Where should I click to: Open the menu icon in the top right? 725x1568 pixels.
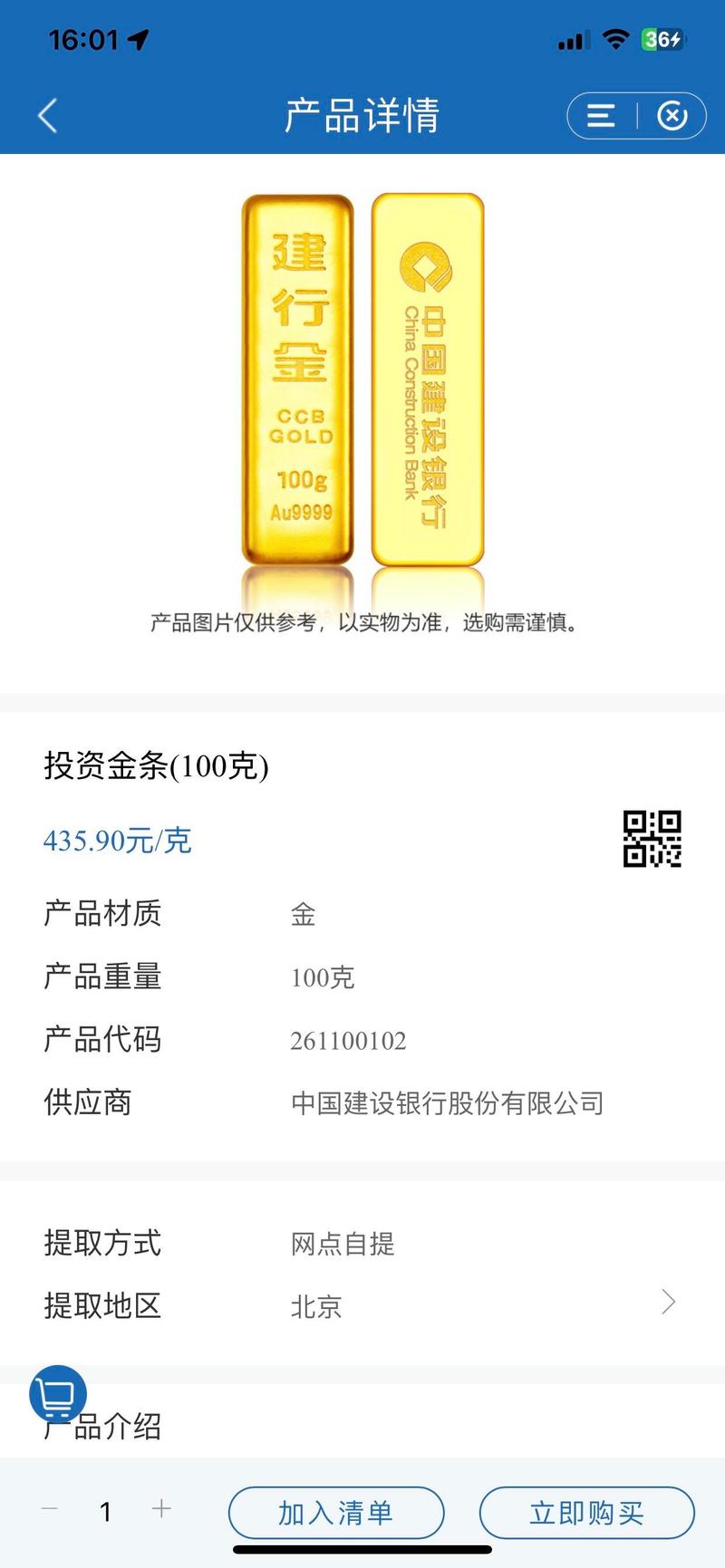599,116
